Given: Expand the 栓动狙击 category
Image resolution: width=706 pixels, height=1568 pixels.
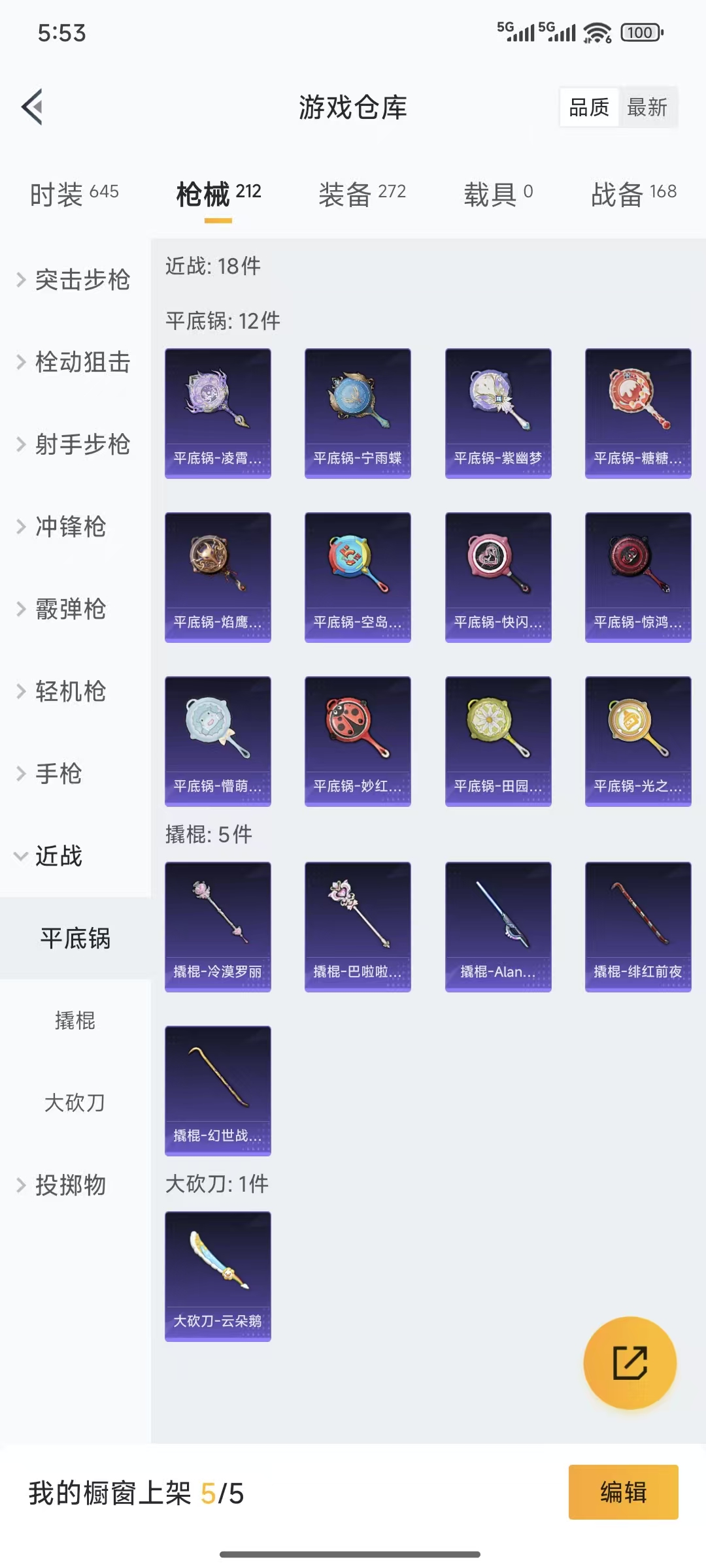Looking at the screenshot, I should pyautogui.click(x=75, y=362).
